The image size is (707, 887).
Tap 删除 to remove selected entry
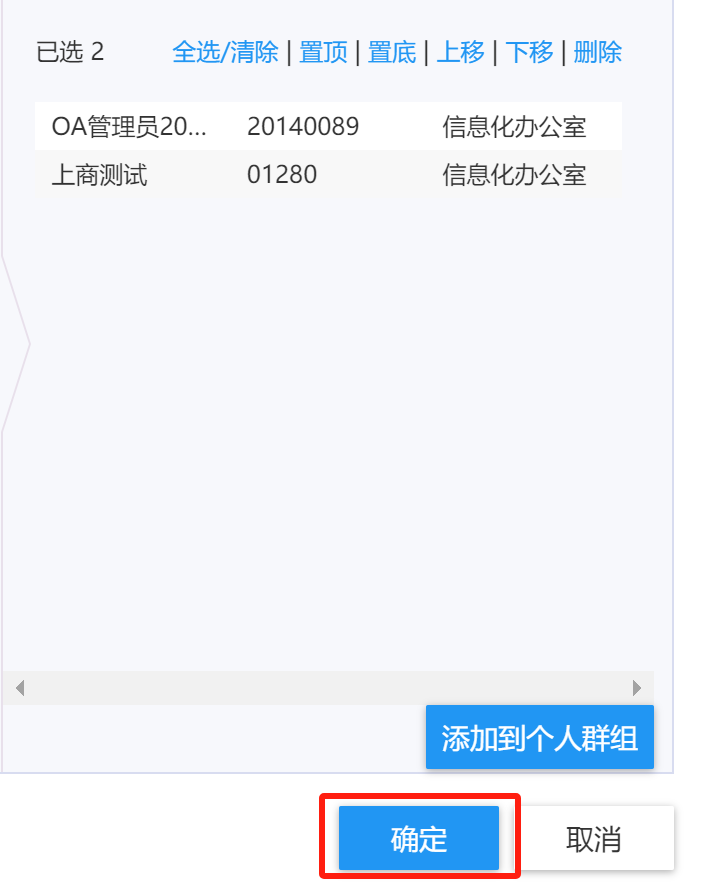point(597,53)
